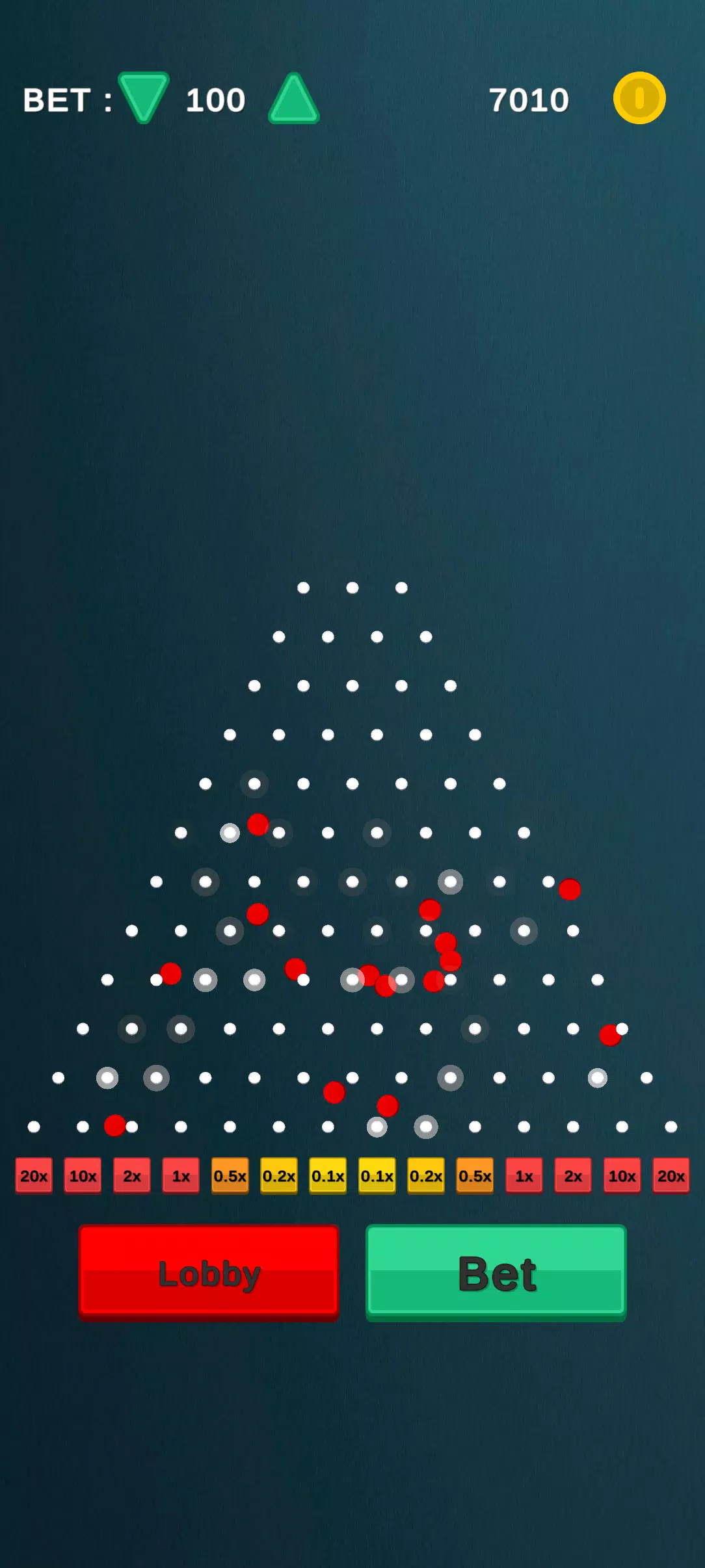Tap the green Bet button
705x1568 pixels.
click(496, 1272)
